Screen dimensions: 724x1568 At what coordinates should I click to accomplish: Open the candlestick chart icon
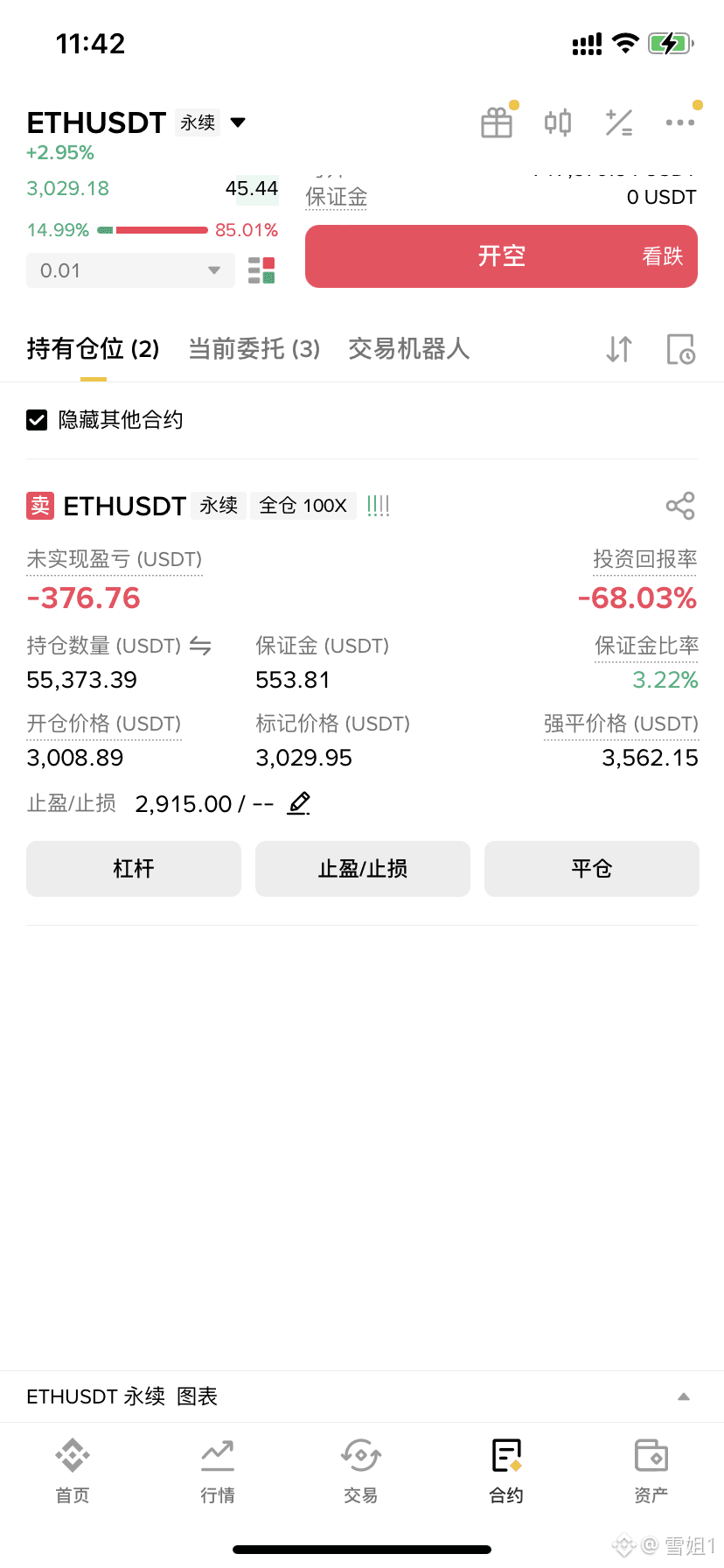[558, 122]
